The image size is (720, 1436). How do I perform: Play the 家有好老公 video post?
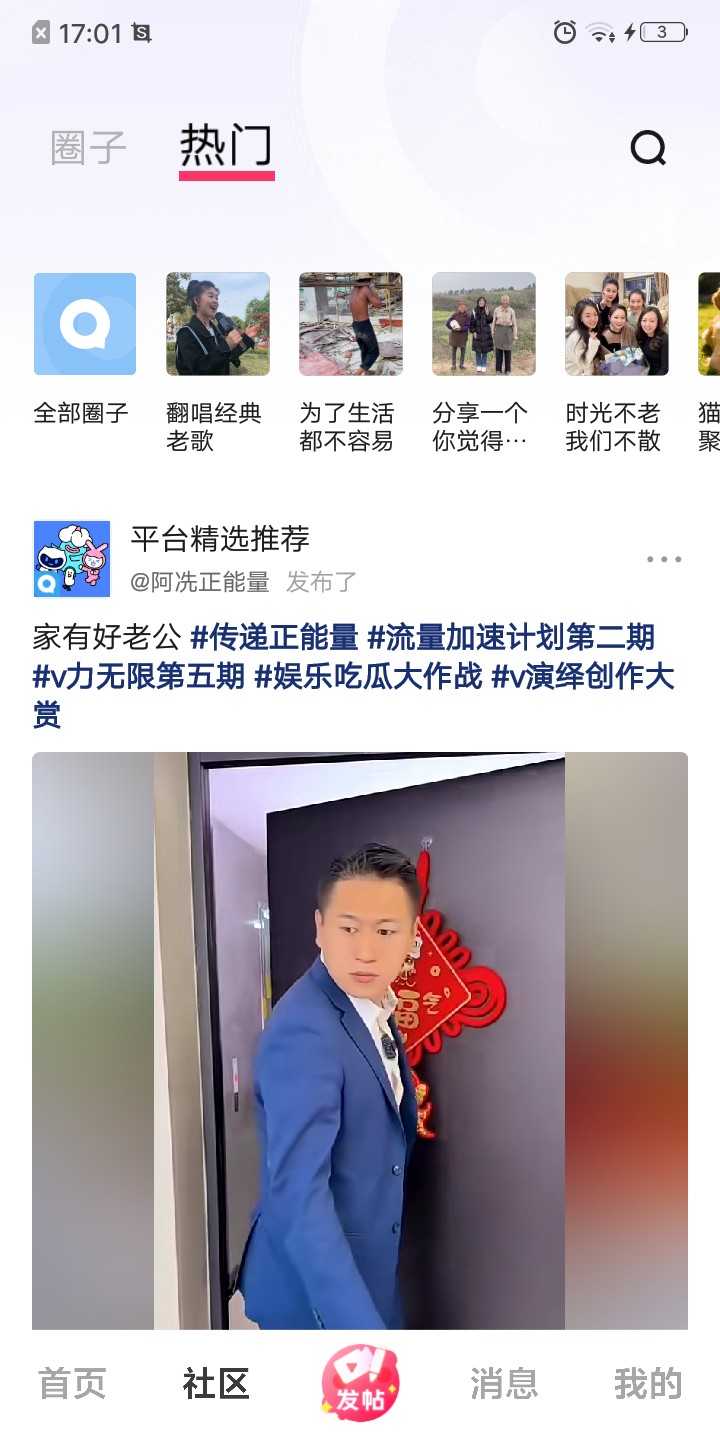360,1040
